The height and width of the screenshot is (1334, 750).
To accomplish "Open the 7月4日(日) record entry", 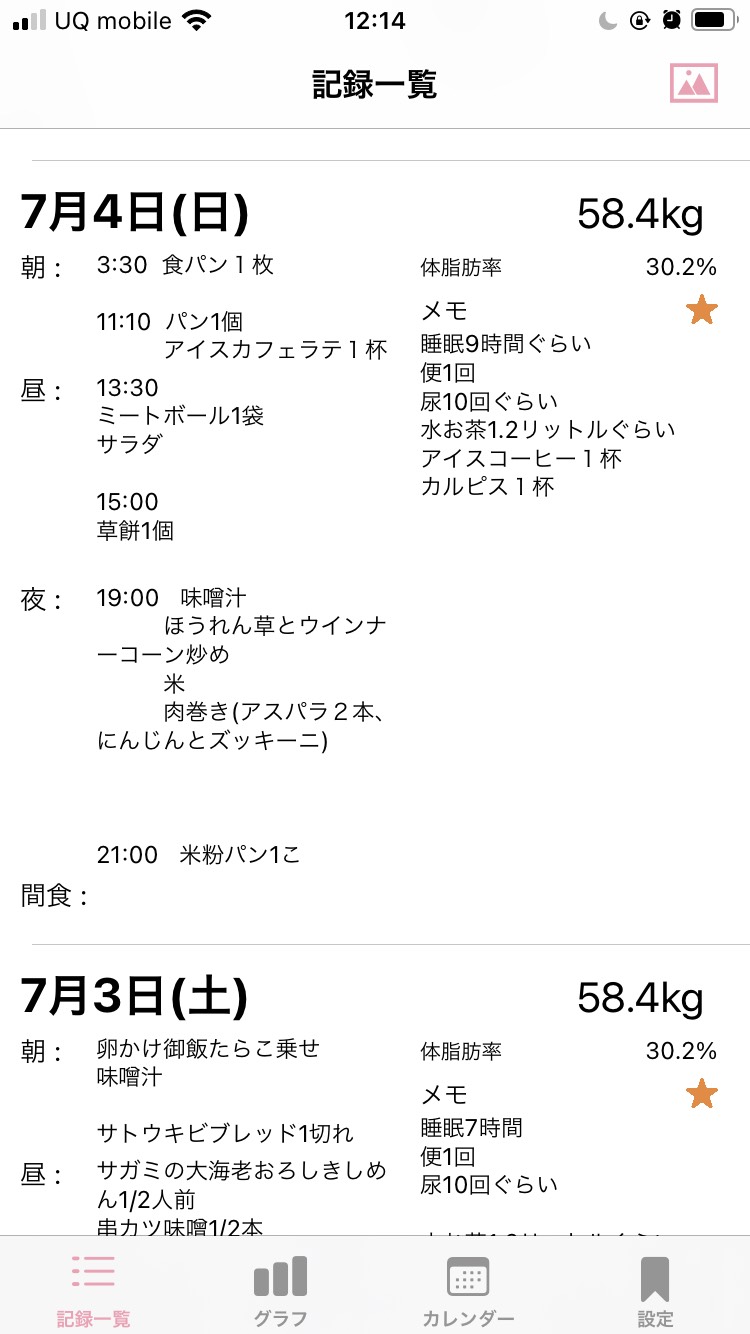I will [375, 552].
